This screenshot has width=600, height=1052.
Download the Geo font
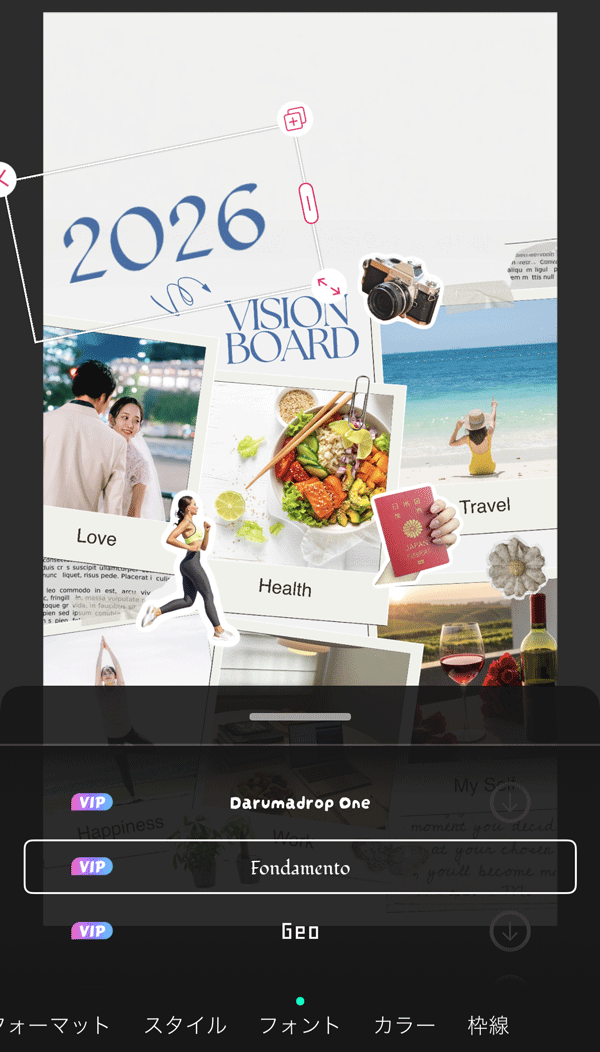(509, 931)
